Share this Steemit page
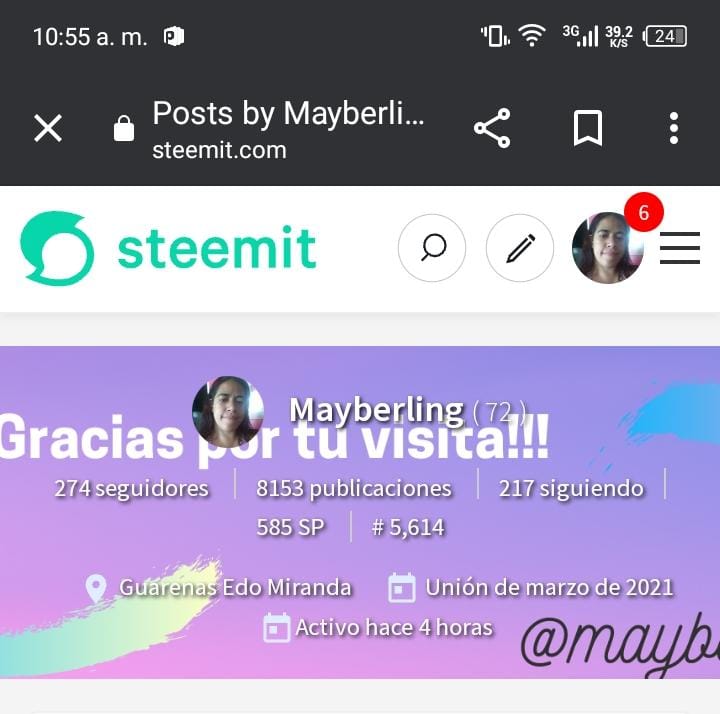Viewport: 720px width, 714px height. [x=491, y=128]
